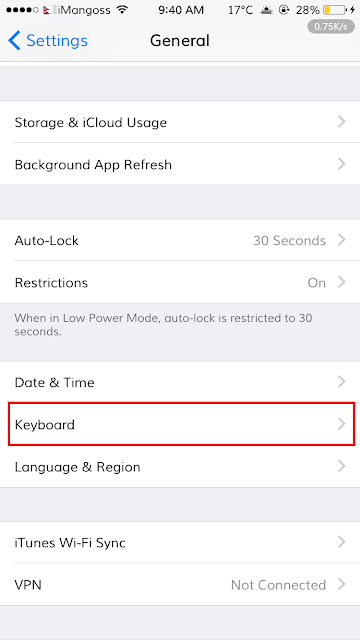
Task: Open Restrictions settings
Action: tap(180, 282)
